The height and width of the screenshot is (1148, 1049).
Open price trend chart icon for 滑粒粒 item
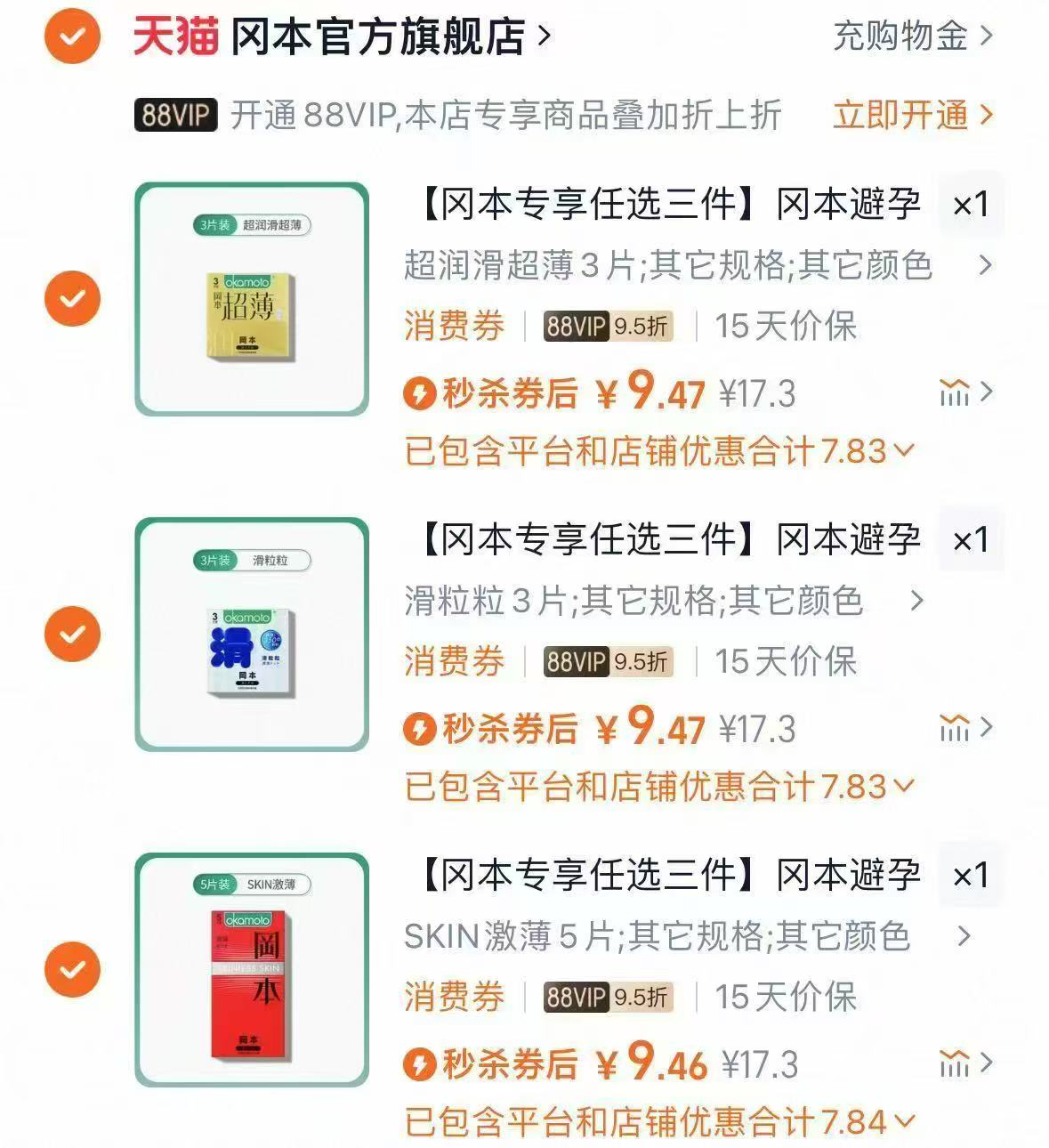(x=955, y=728)
